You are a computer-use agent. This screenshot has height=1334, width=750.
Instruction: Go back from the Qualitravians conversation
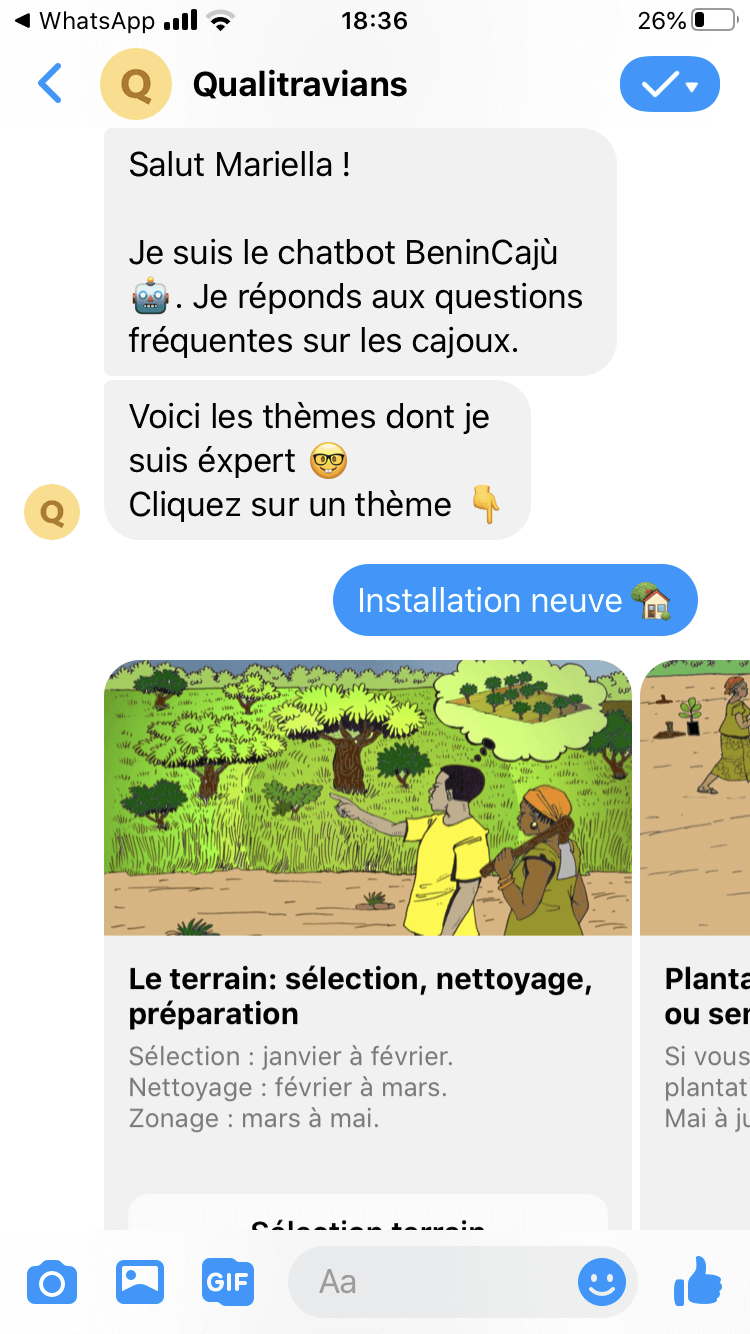tap(49, 84)
